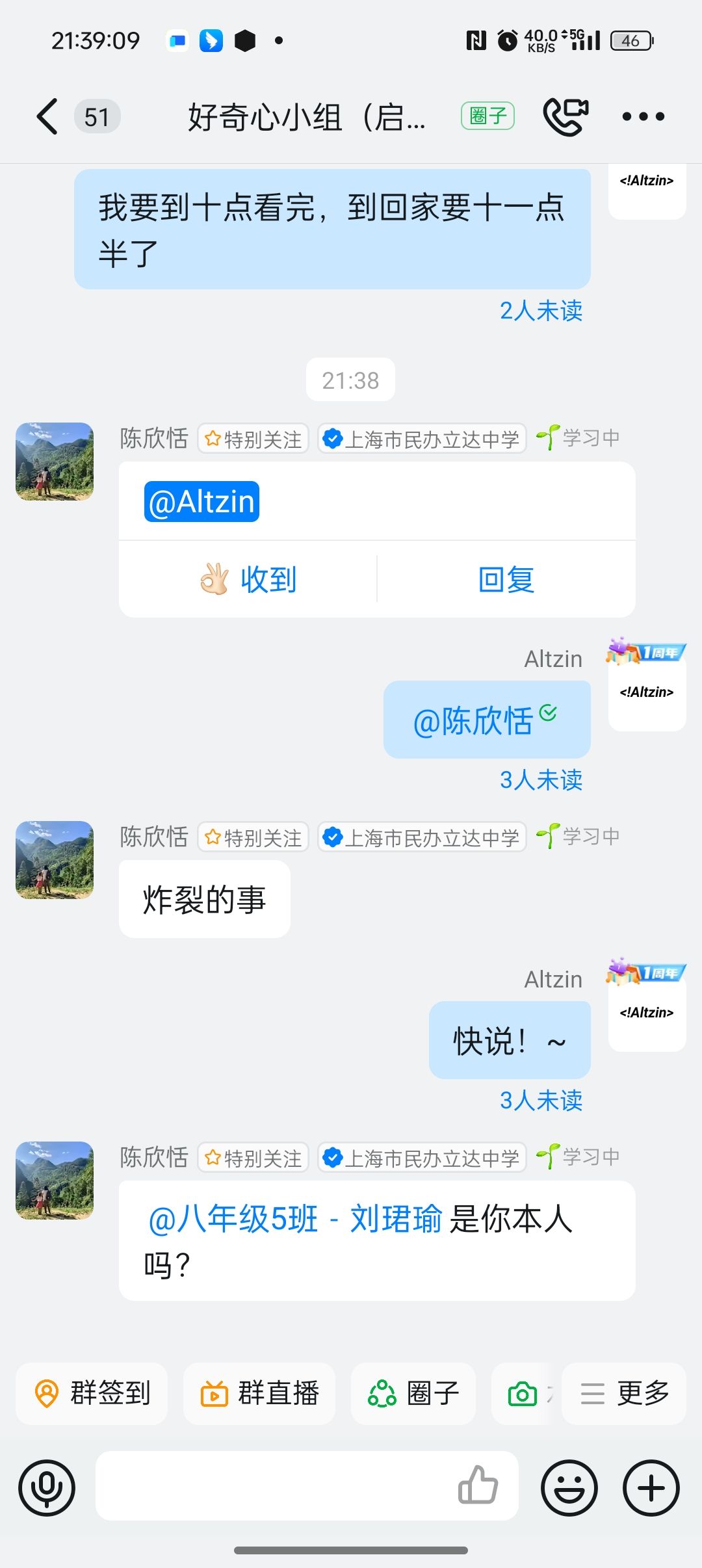The height and width of the screenshot is (1568, 702).
Task: Open the camera shortcut chip
Action: click(x=523, y=1394)
